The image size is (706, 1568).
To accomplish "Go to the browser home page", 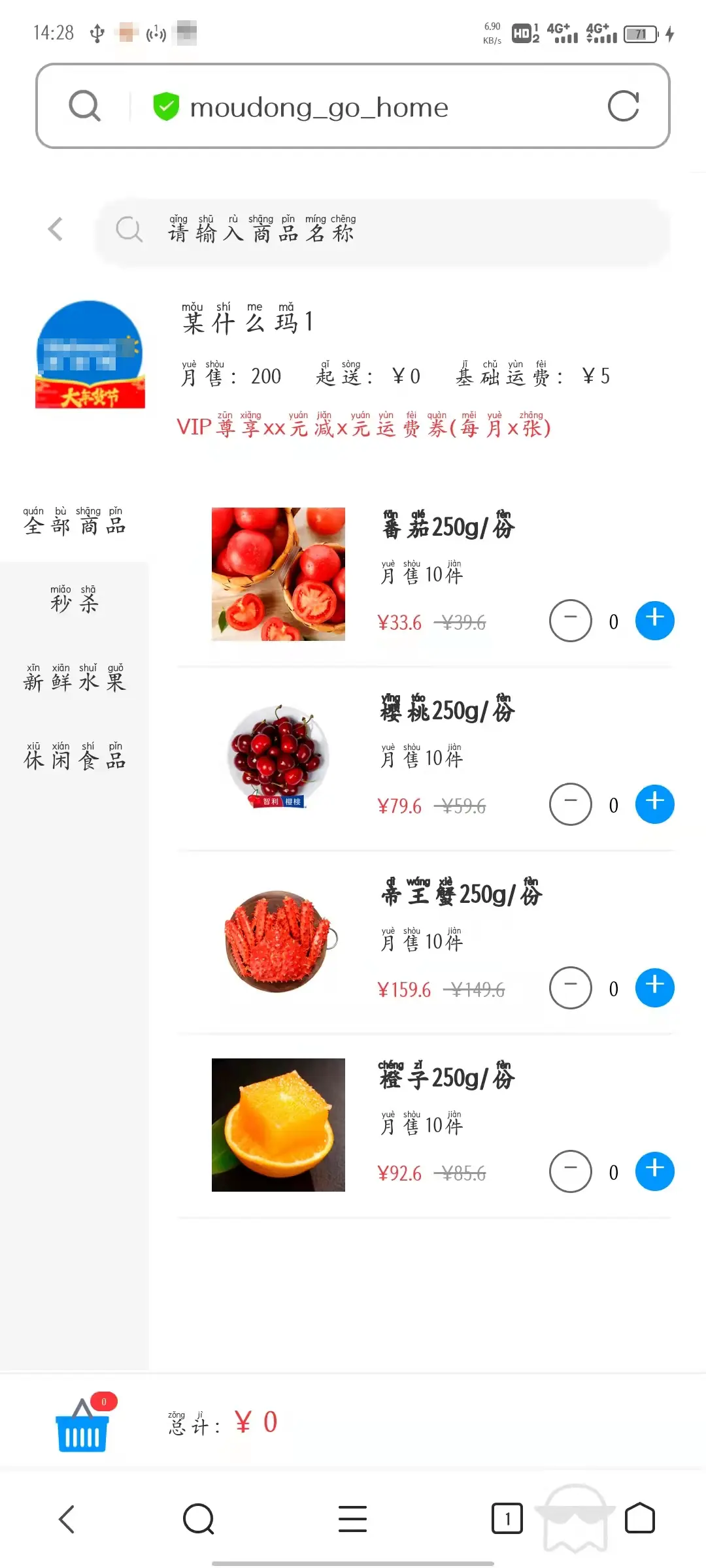I will 639,1518.
